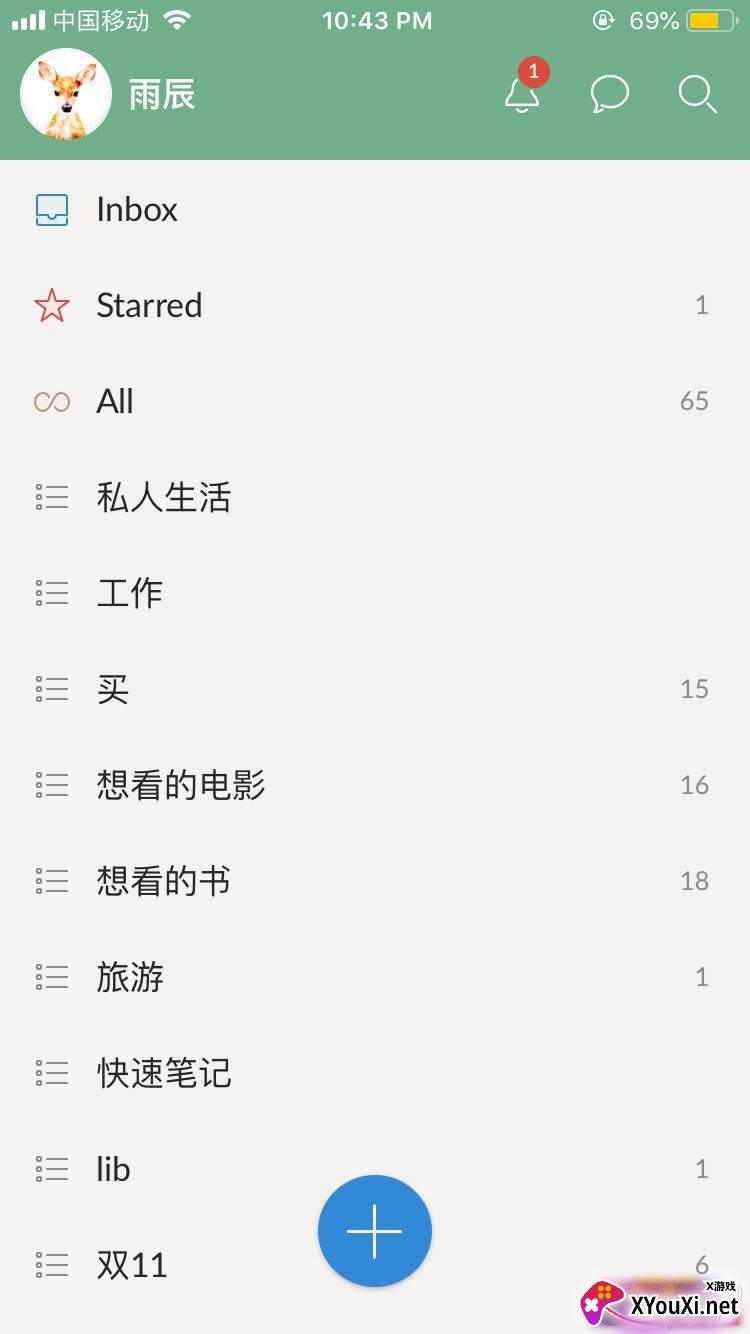Click the list icon beside 工作
Screen dimensions: 750x1334
[53, 593]
